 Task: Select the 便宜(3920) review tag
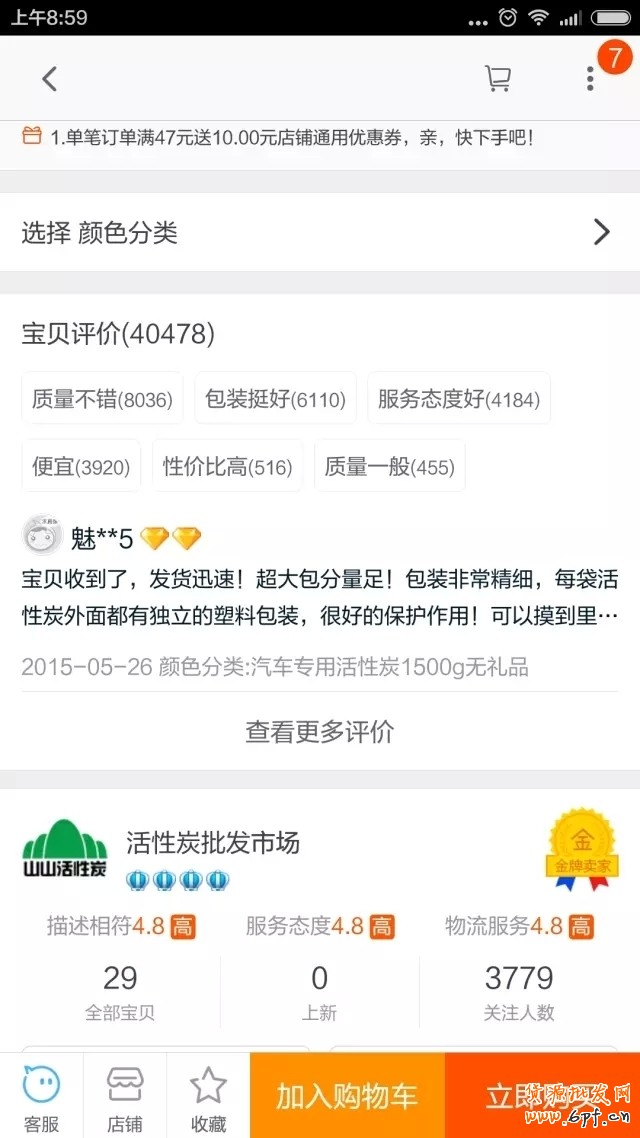click(x=81, y=466)
